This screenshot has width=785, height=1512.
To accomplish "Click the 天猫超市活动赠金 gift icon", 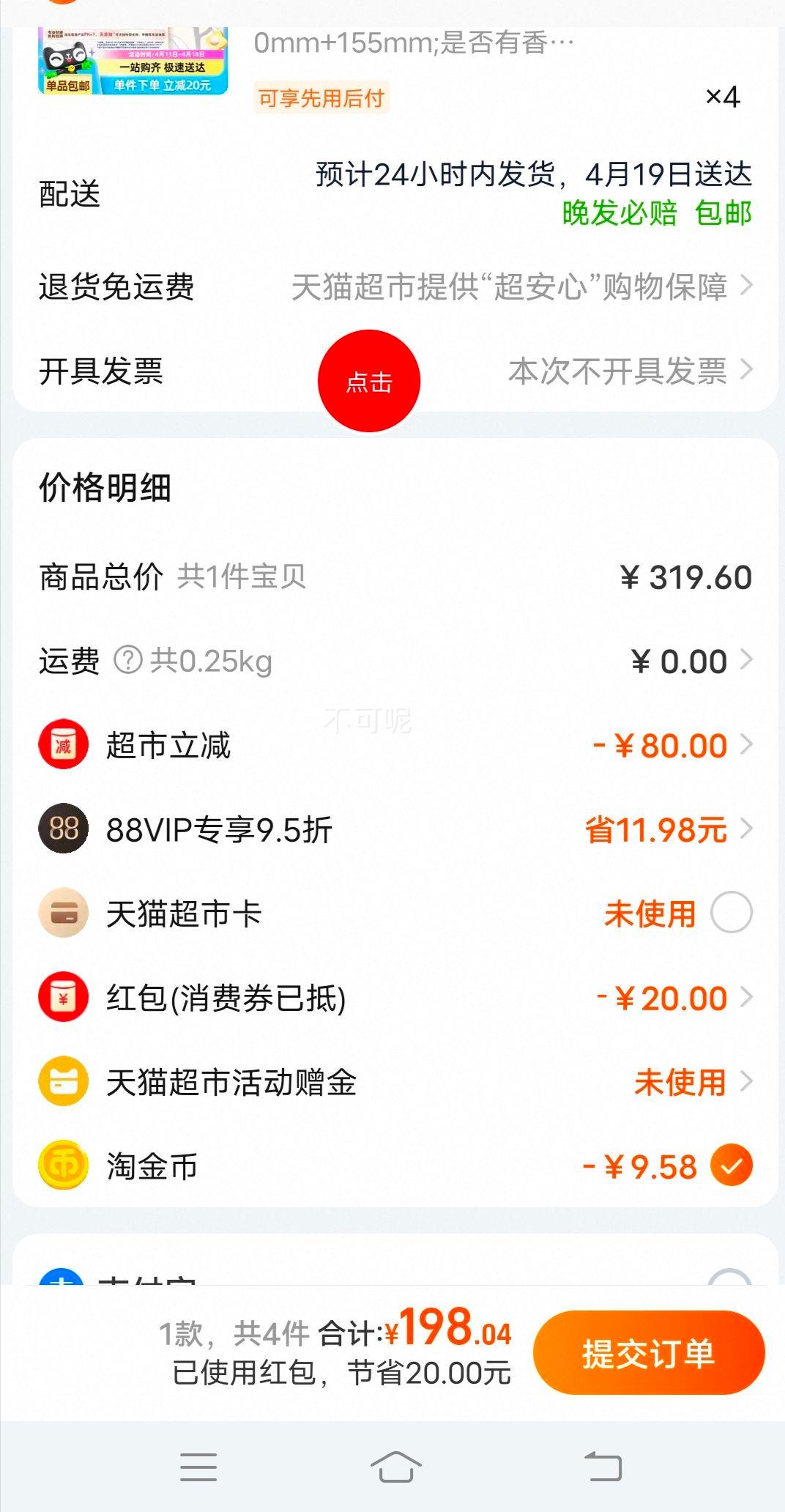I will 63,1082.
